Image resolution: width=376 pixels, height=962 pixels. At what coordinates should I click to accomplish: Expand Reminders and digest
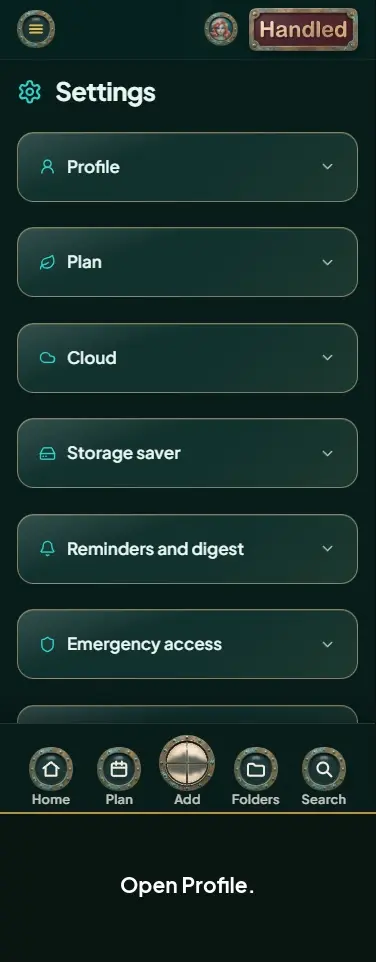187,548
